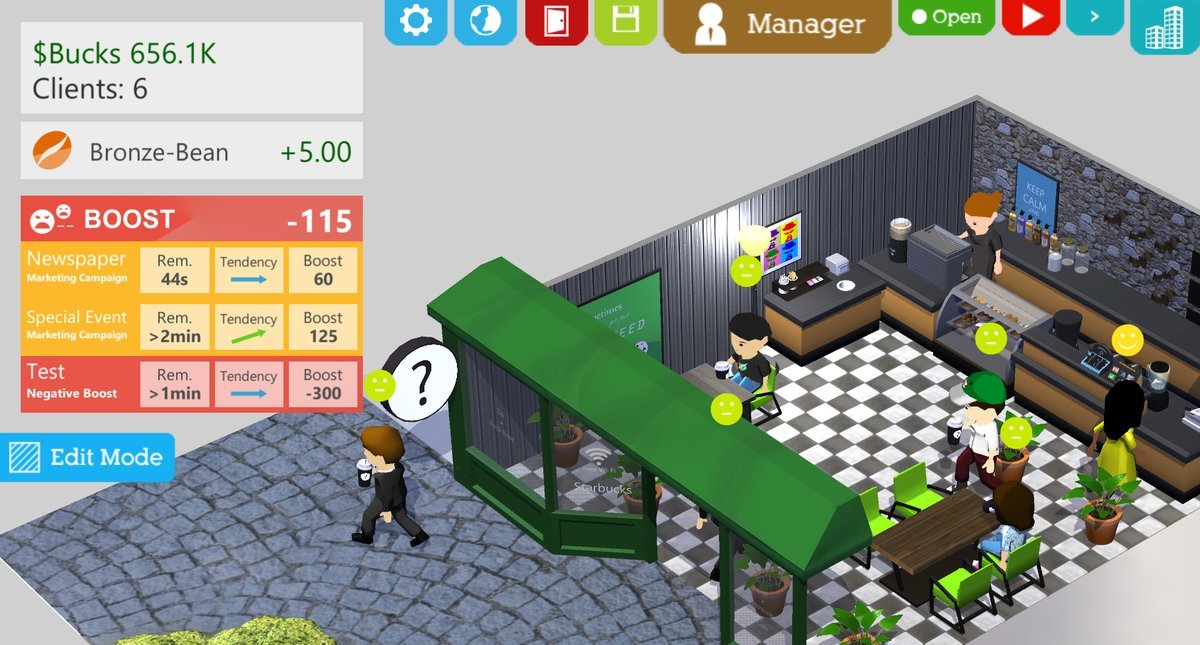
Task: Open the Bronze-Bean rating panel
Action: coord(191,152)
